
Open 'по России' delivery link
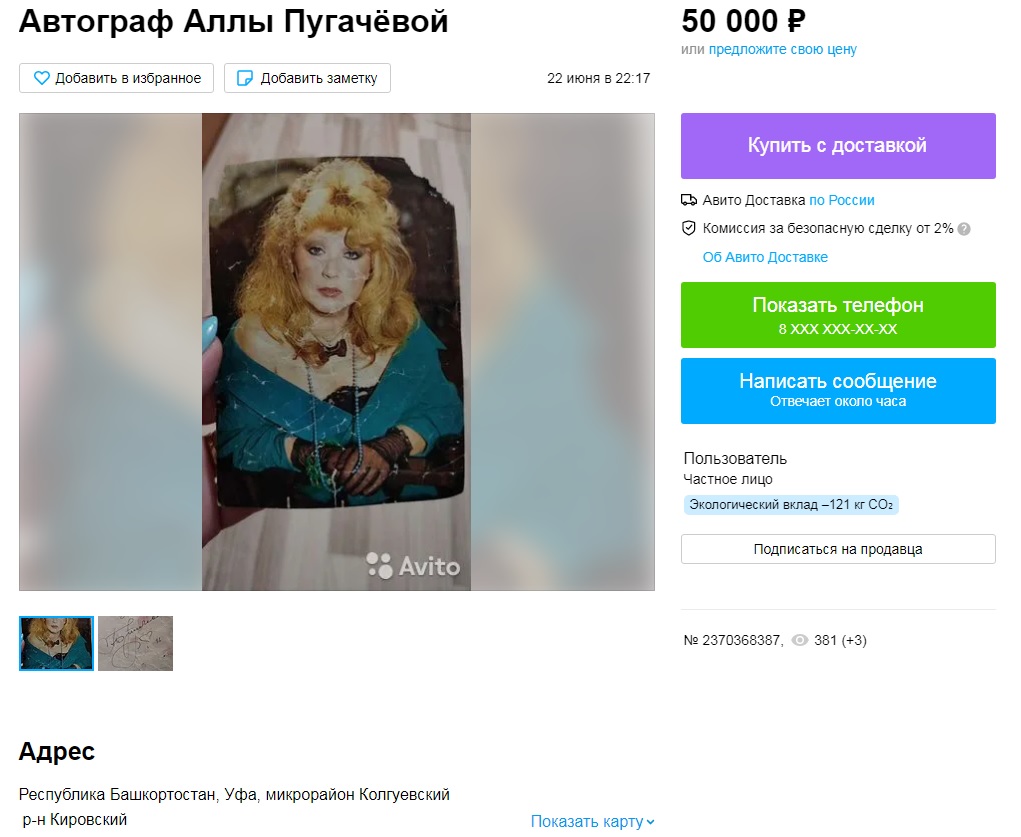(841, 200)
